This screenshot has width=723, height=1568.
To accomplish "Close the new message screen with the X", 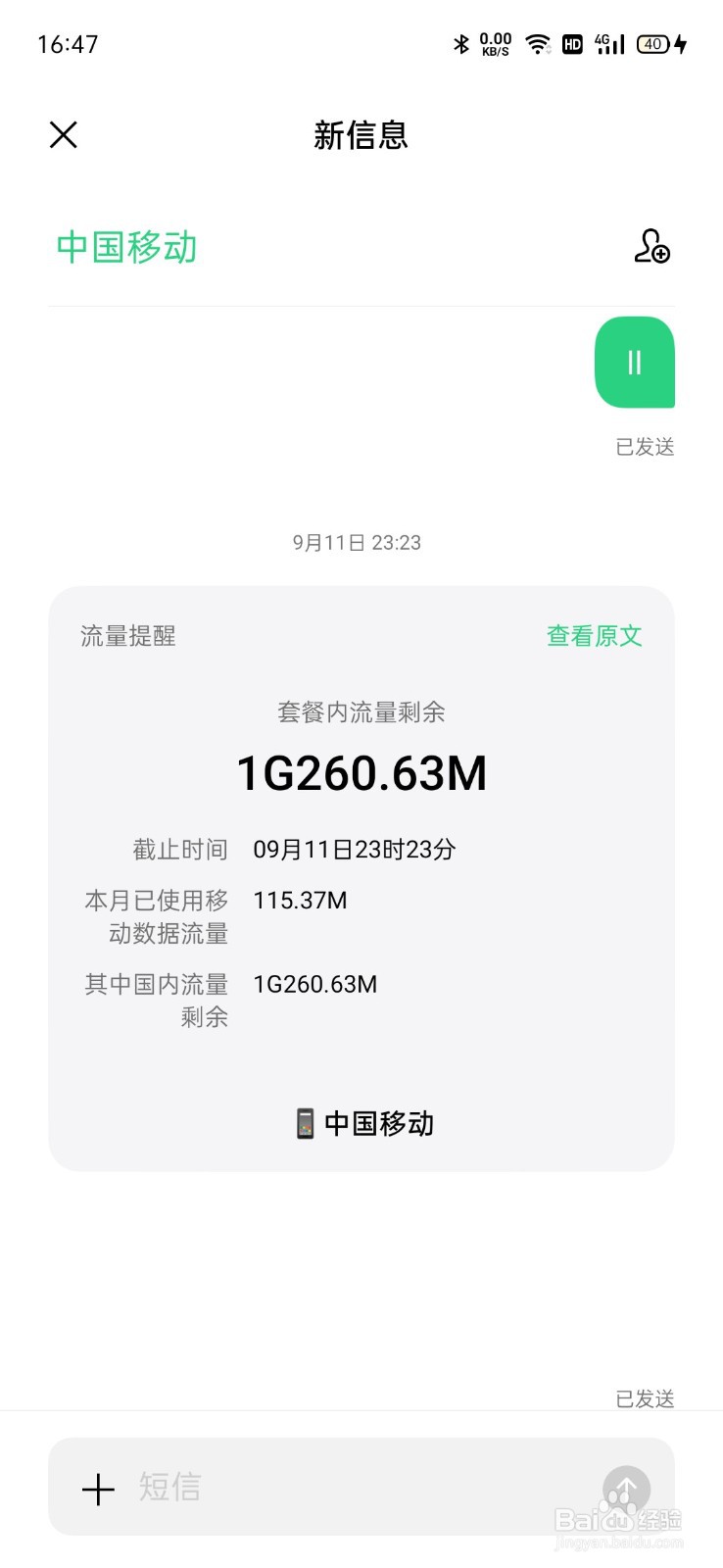I will [x=63, y=134].
